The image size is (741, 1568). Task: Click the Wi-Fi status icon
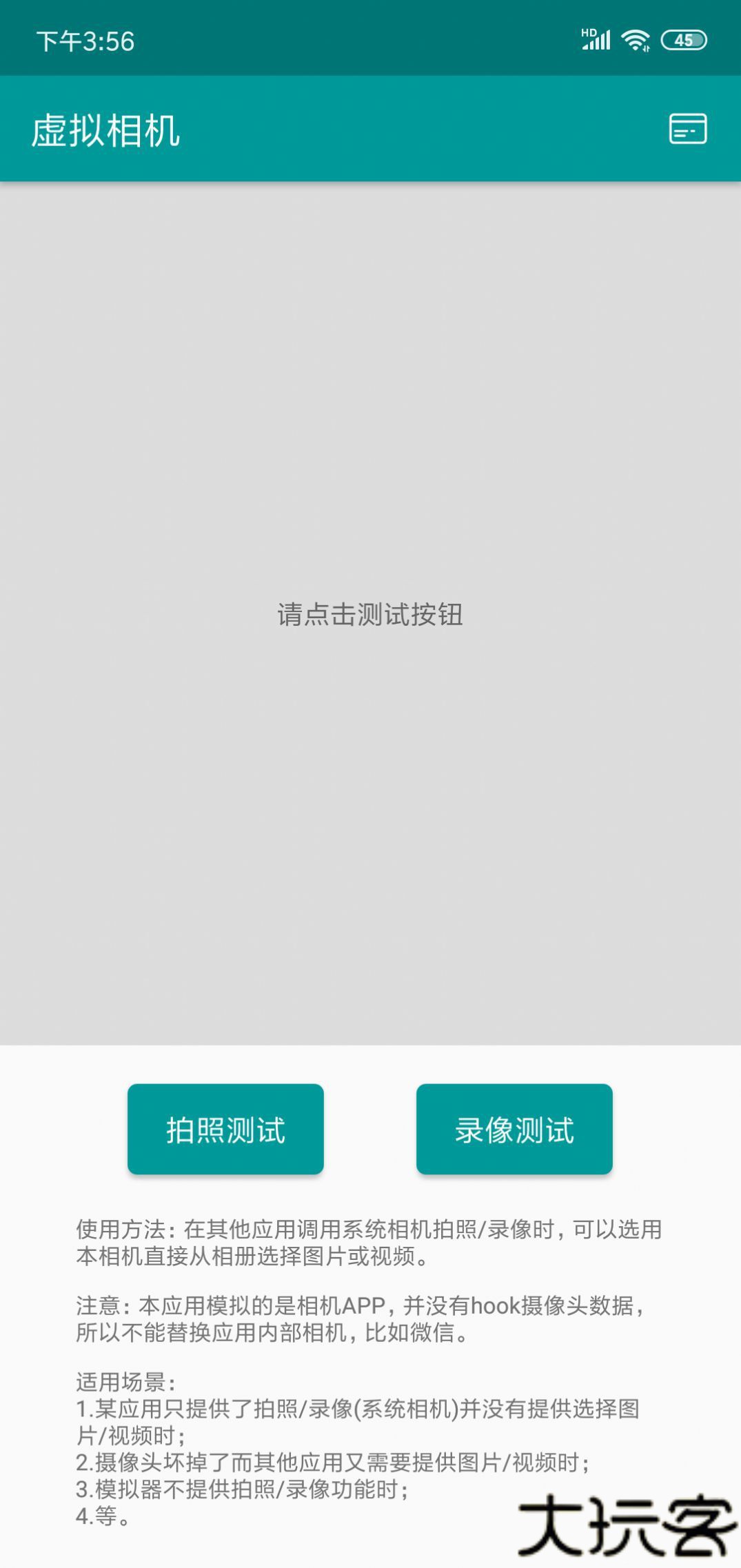[636, 39]
